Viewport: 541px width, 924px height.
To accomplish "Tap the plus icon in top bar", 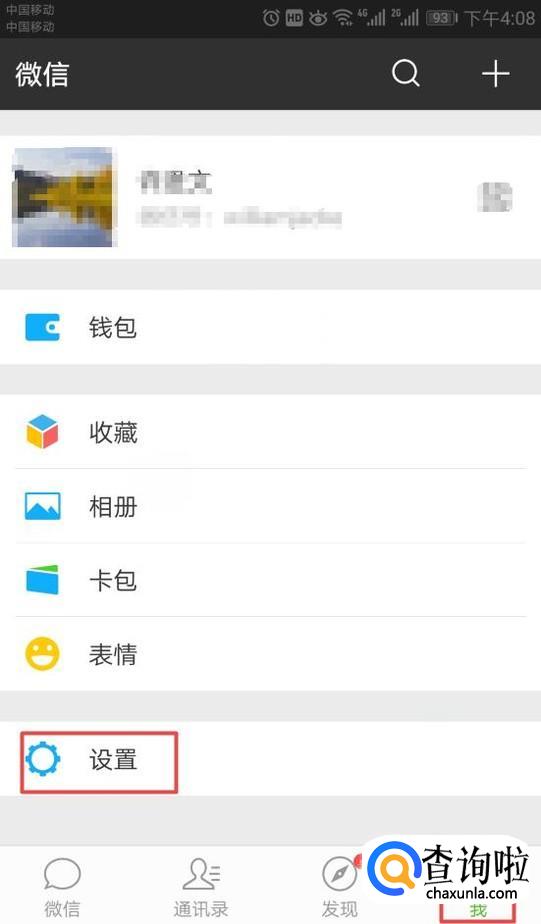I will pos(495,74).
